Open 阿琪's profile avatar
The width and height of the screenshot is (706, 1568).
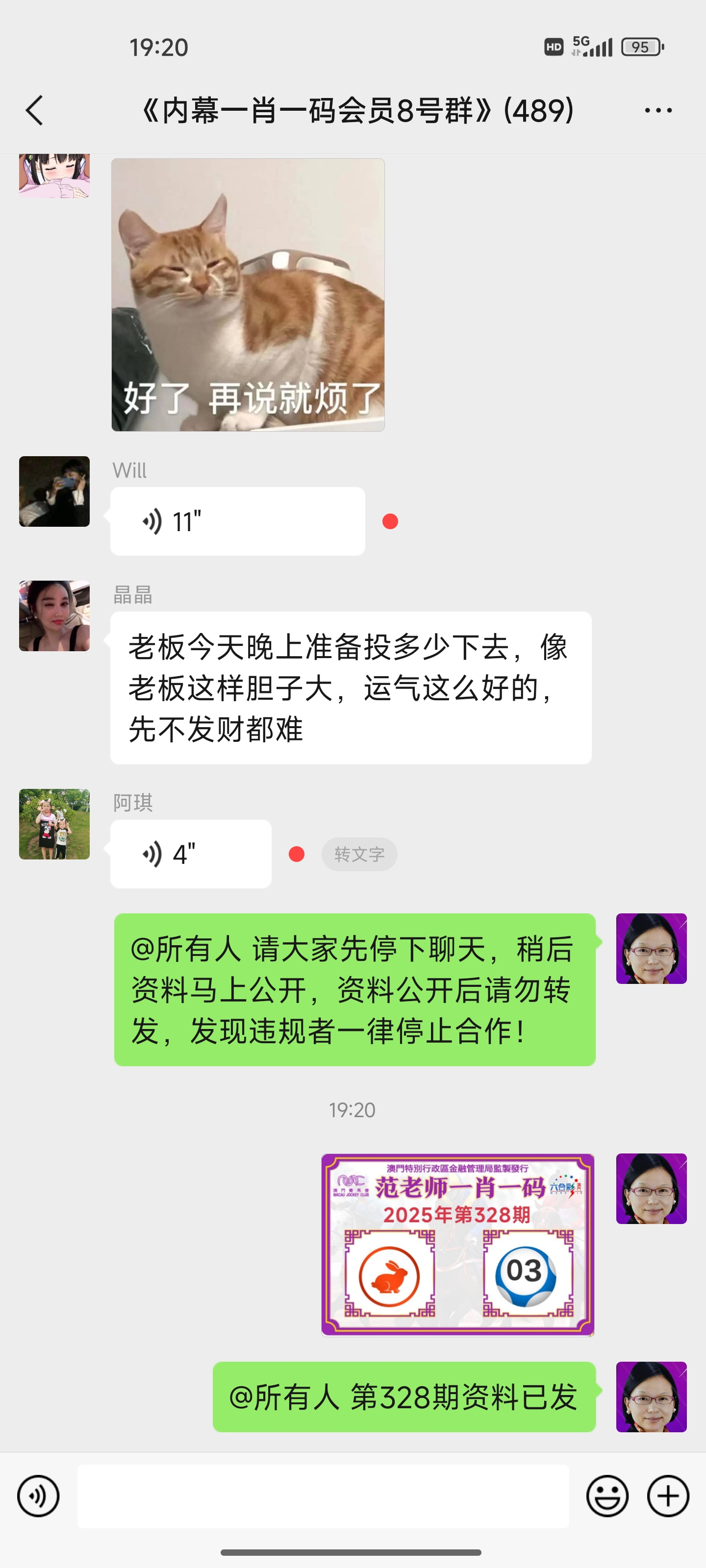(54, 824)
